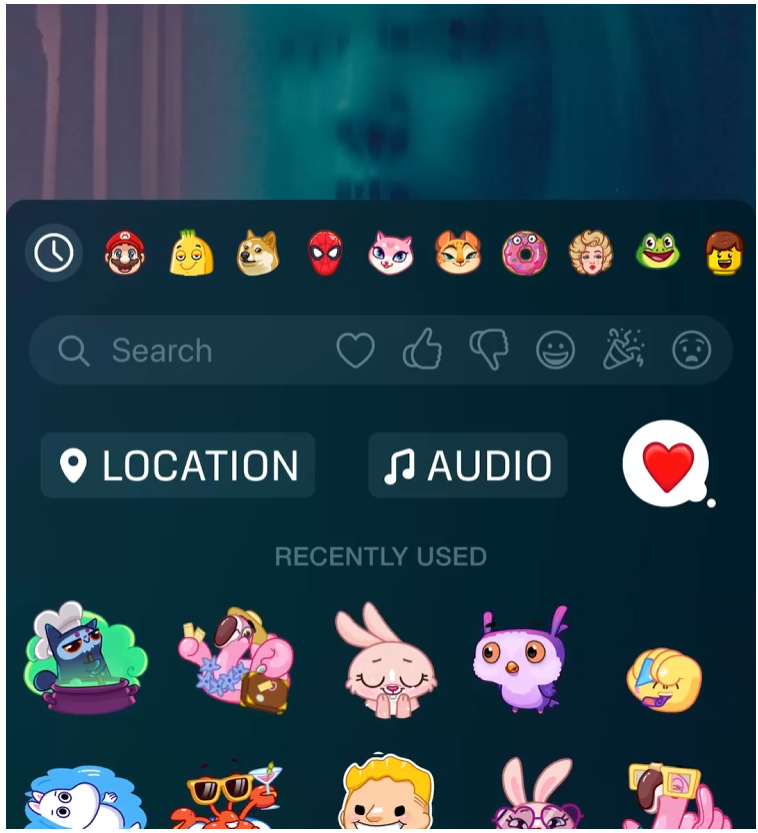Filter stickers by thumbs up

[x=422, y=351]
